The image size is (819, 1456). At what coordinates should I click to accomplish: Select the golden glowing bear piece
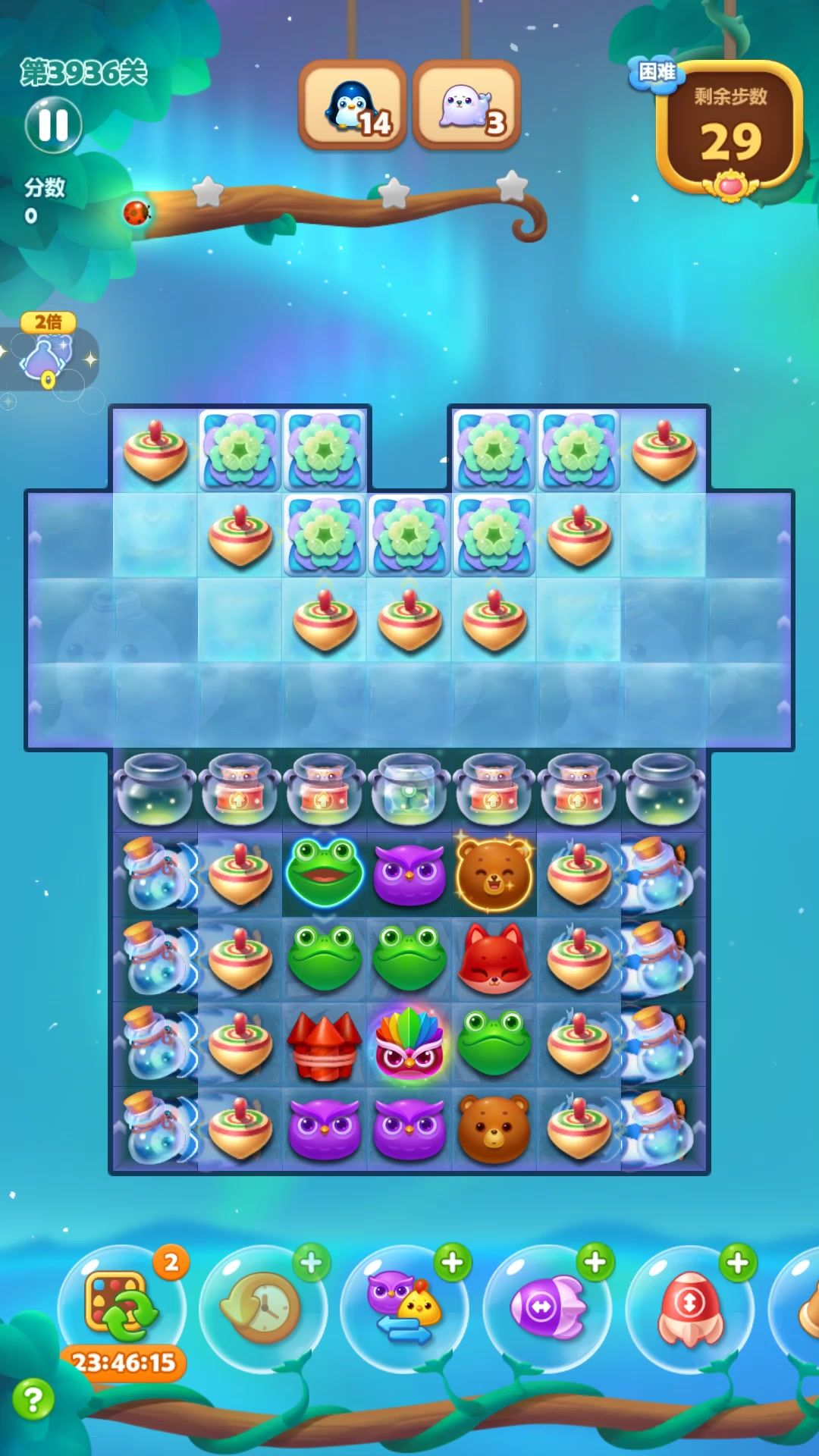tap(494, 874)
